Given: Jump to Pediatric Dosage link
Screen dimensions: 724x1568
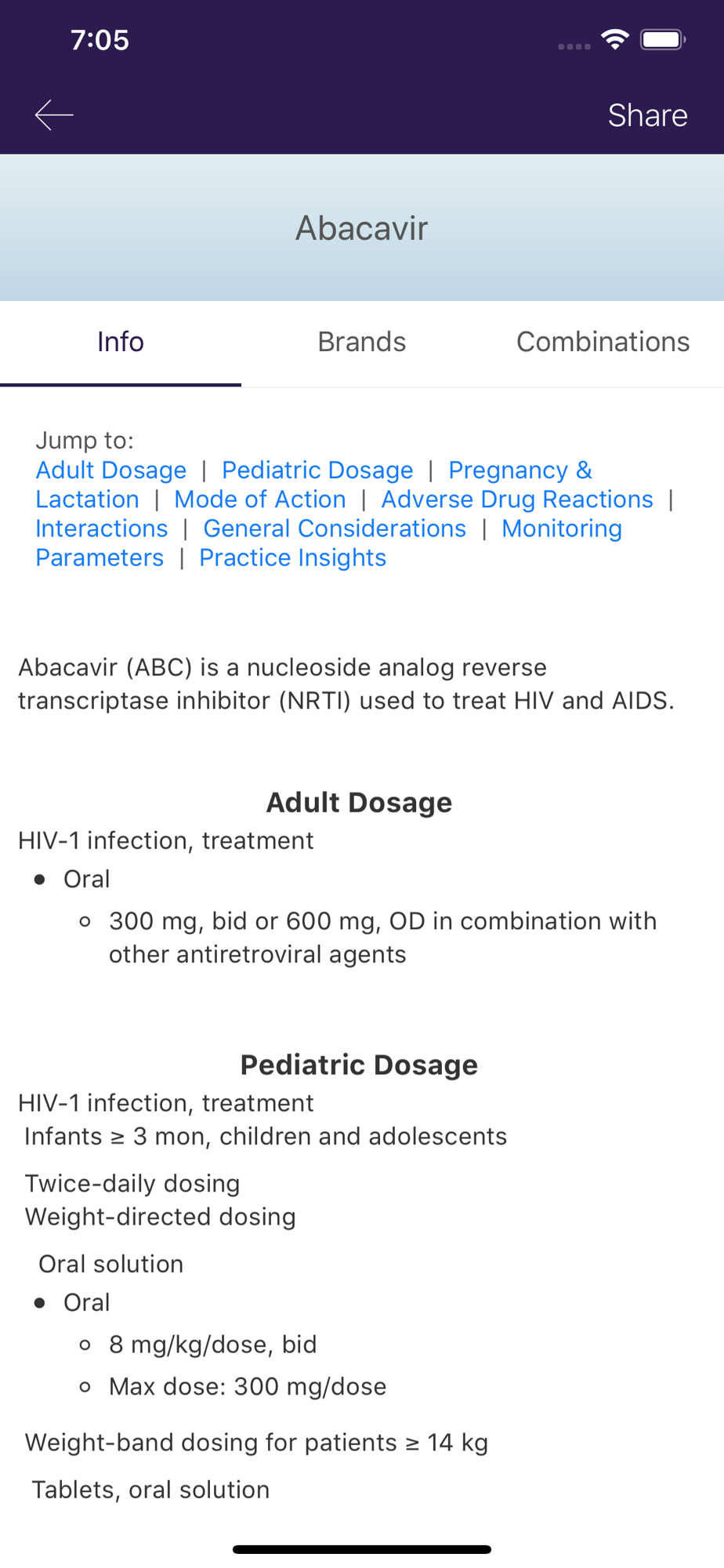Looking at the screenshot, I should point(317,470).
